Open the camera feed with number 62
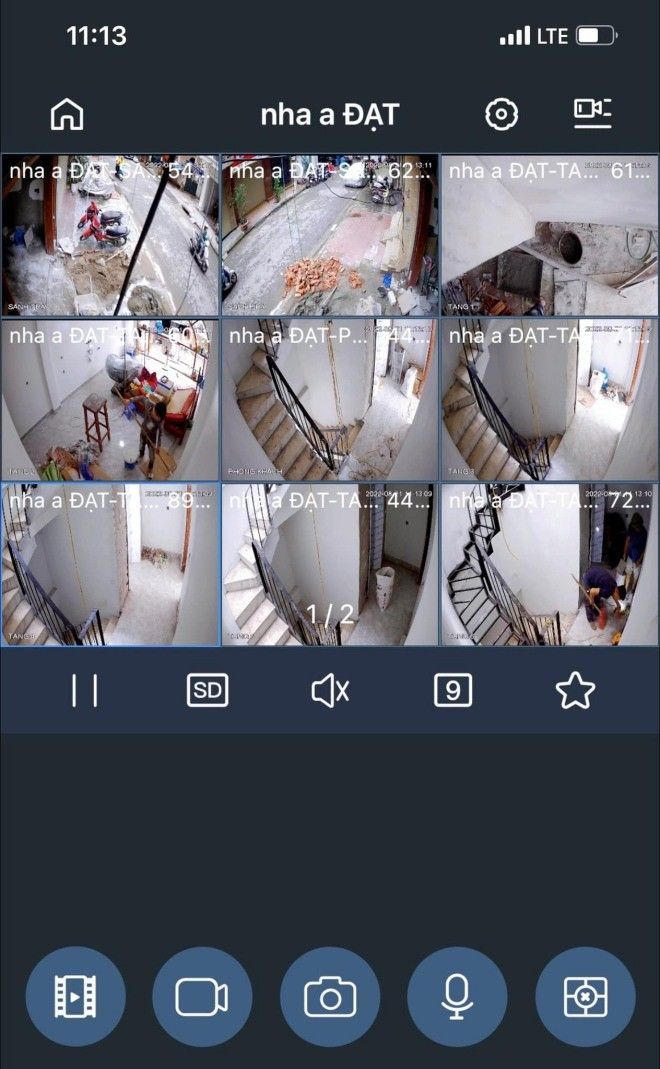 click(x=330, y=236)
